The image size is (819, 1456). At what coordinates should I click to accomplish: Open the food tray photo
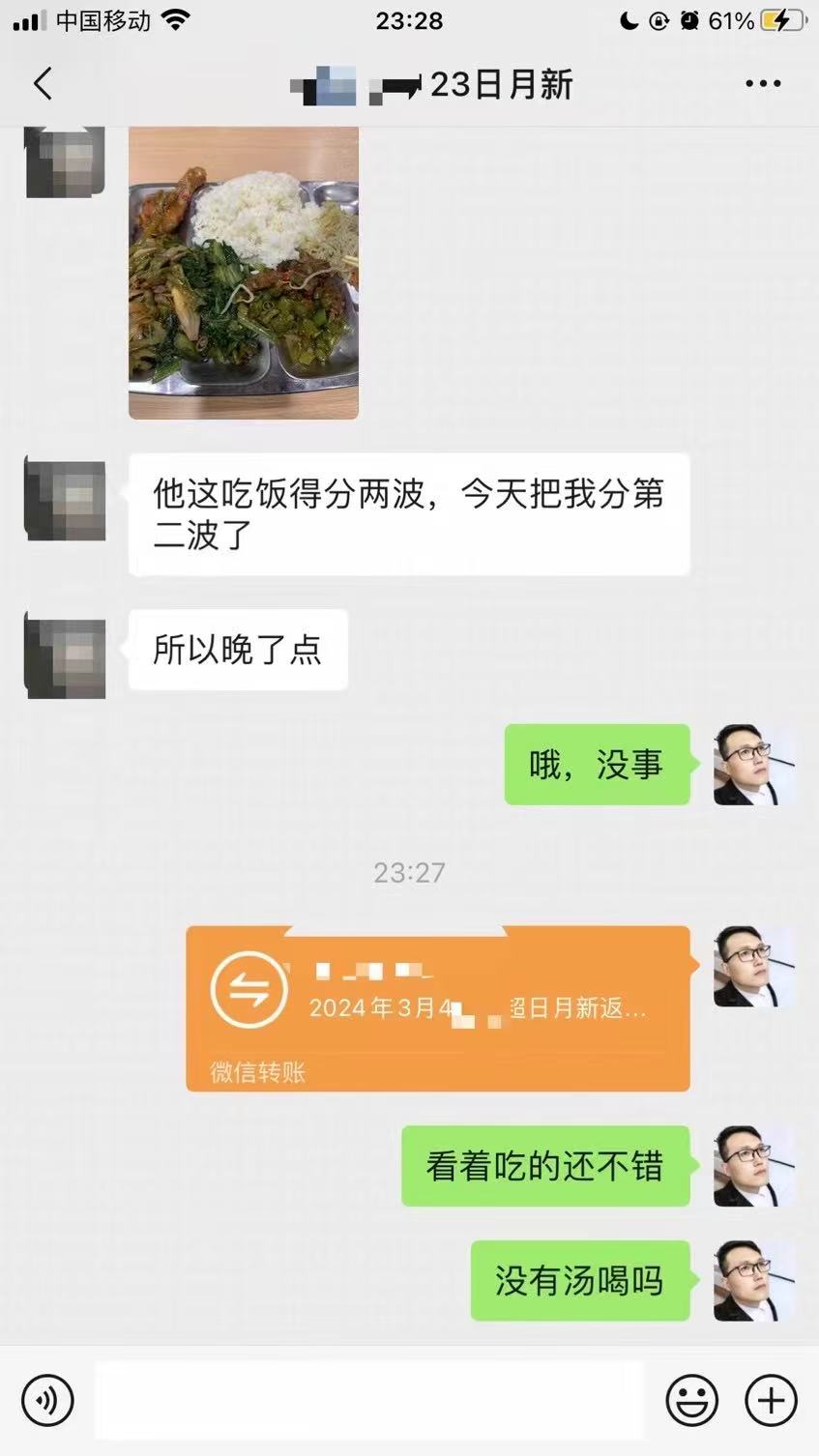click(244, 273)
